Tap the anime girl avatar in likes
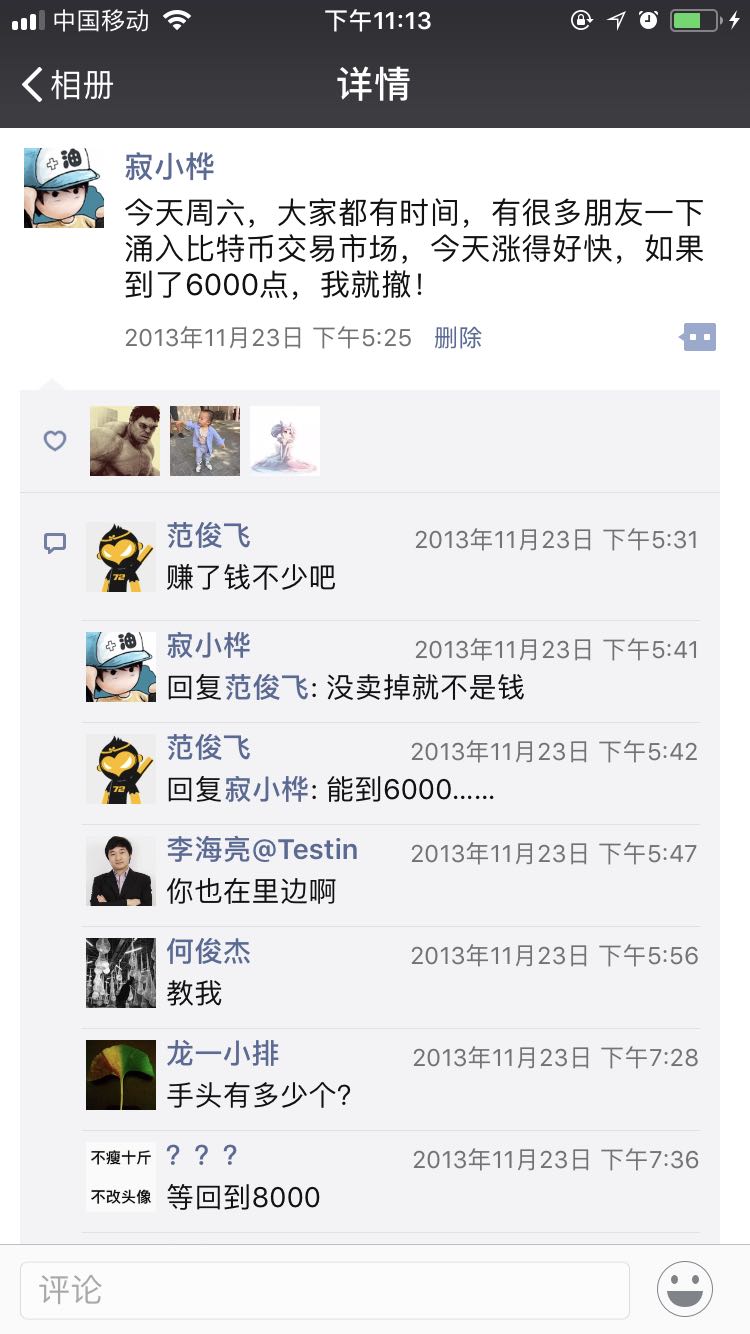The width and height of the screenshot is (750, 1334). point(285,441)
